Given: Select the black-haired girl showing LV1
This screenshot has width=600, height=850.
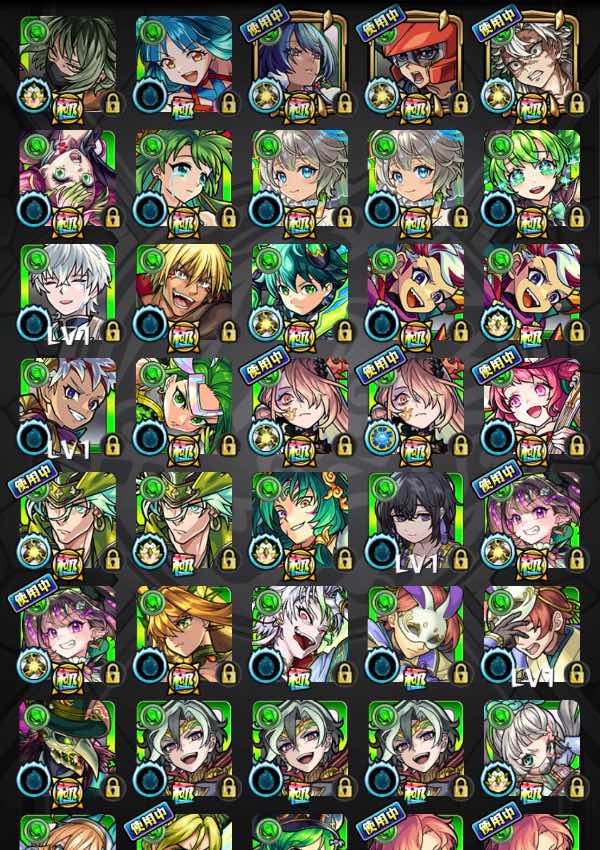Looking at the screenshot, I should click(x=416, y=520).
